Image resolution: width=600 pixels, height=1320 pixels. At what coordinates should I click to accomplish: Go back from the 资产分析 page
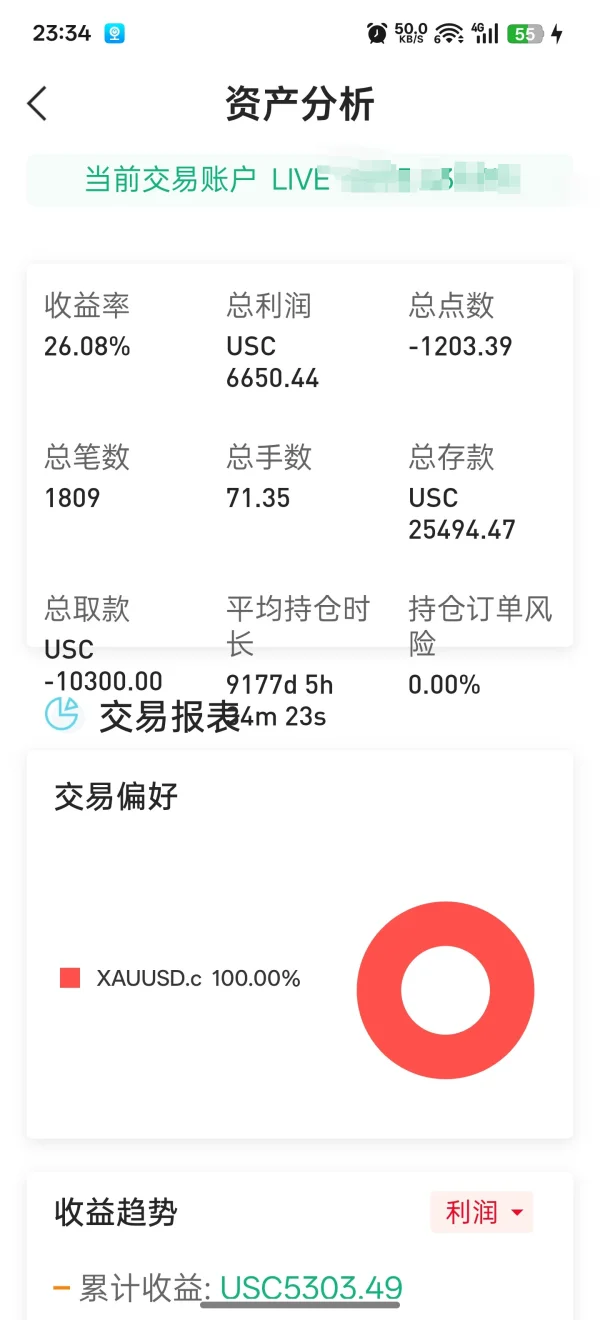(37, 104)
